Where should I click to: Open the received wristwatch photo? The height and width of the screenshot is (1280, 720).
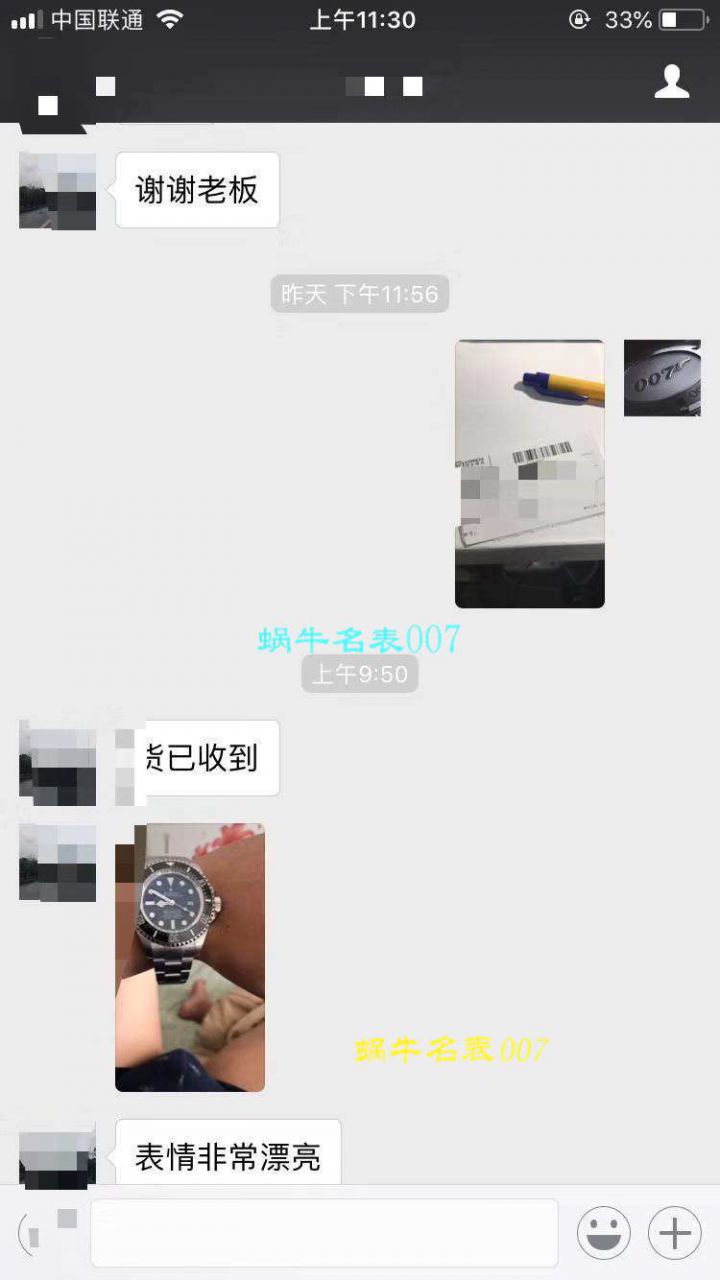pyautogui.click(x=190, y=957)
